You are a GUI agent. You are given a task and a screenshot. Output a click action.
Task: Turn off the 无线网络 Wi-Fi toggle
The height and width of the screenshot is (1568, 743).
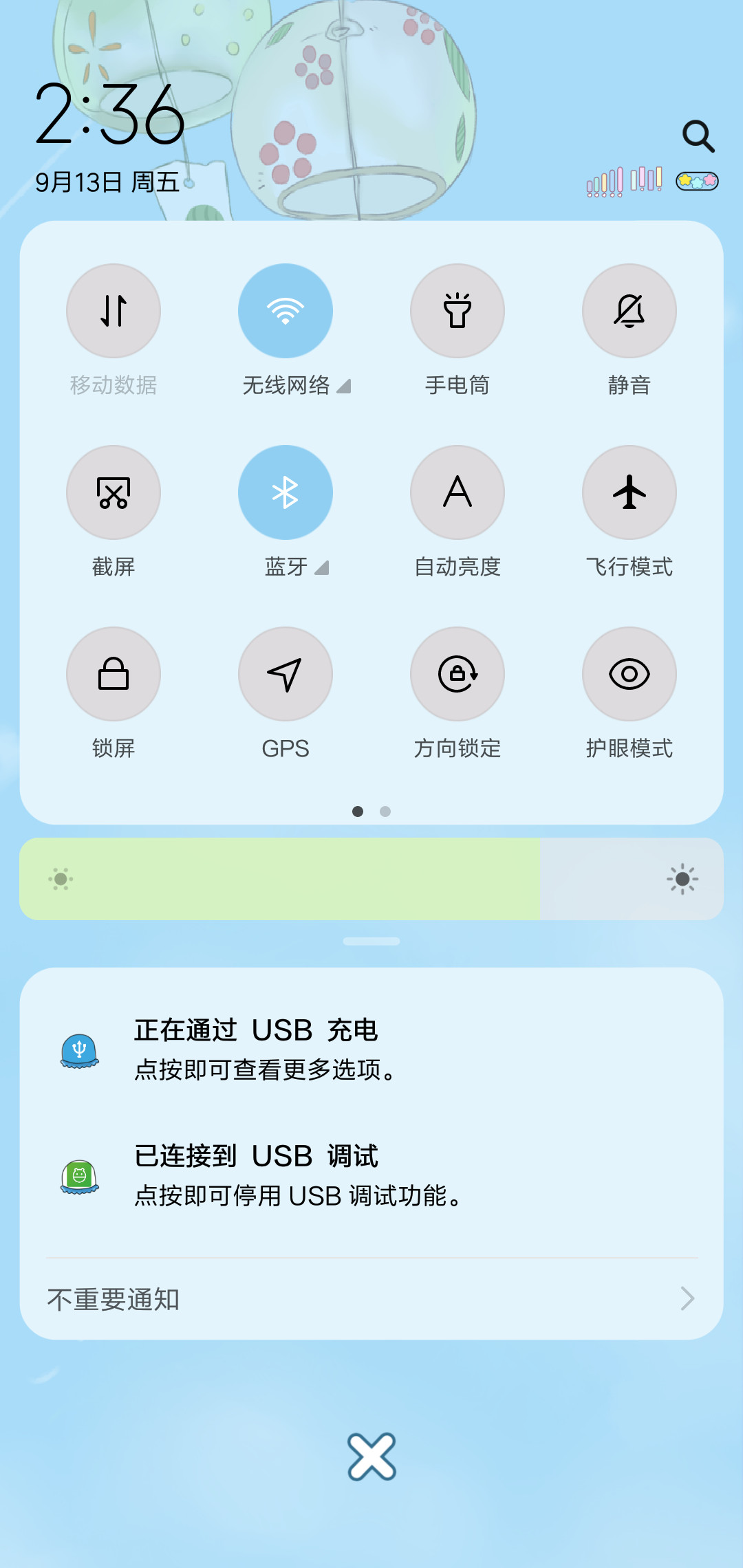[286, 311]
